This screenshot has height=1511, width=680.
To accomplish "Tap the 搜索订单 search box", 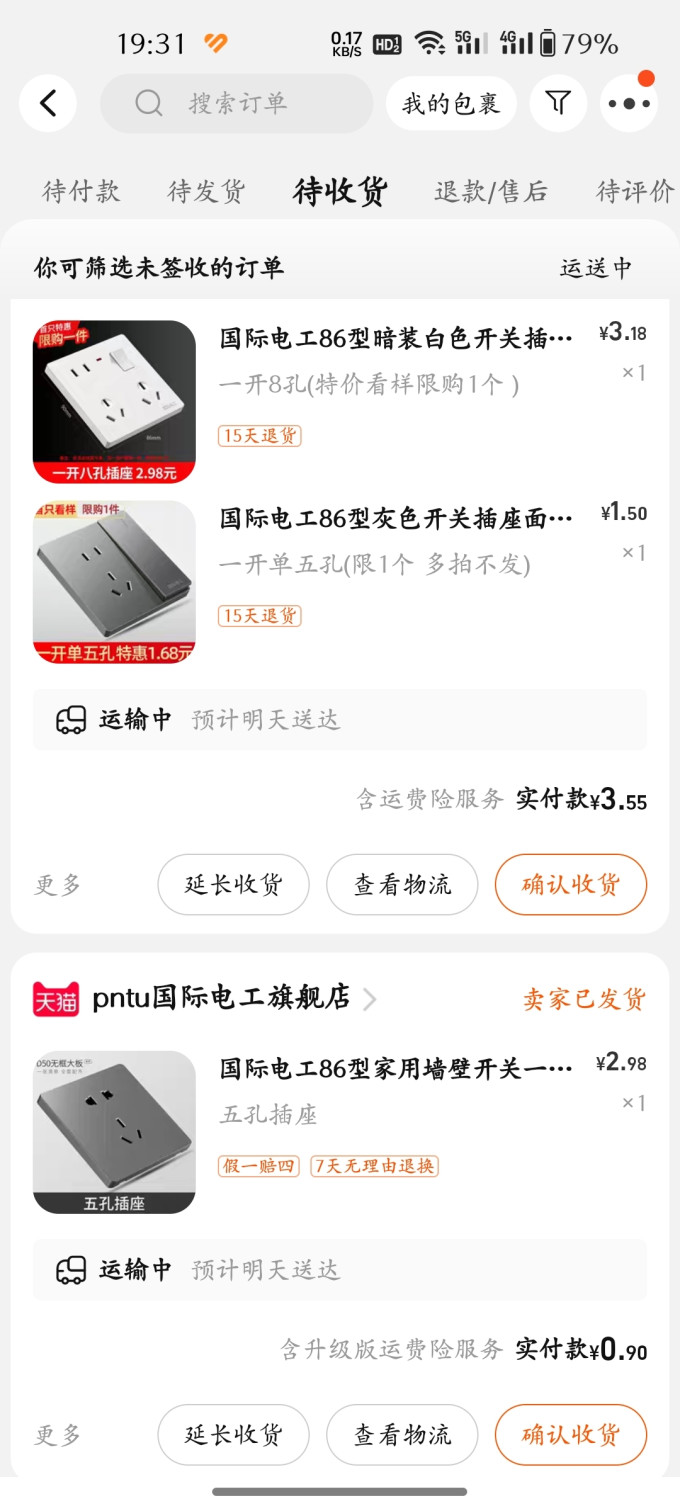I will pyautogui.click(x=236, y=103).
